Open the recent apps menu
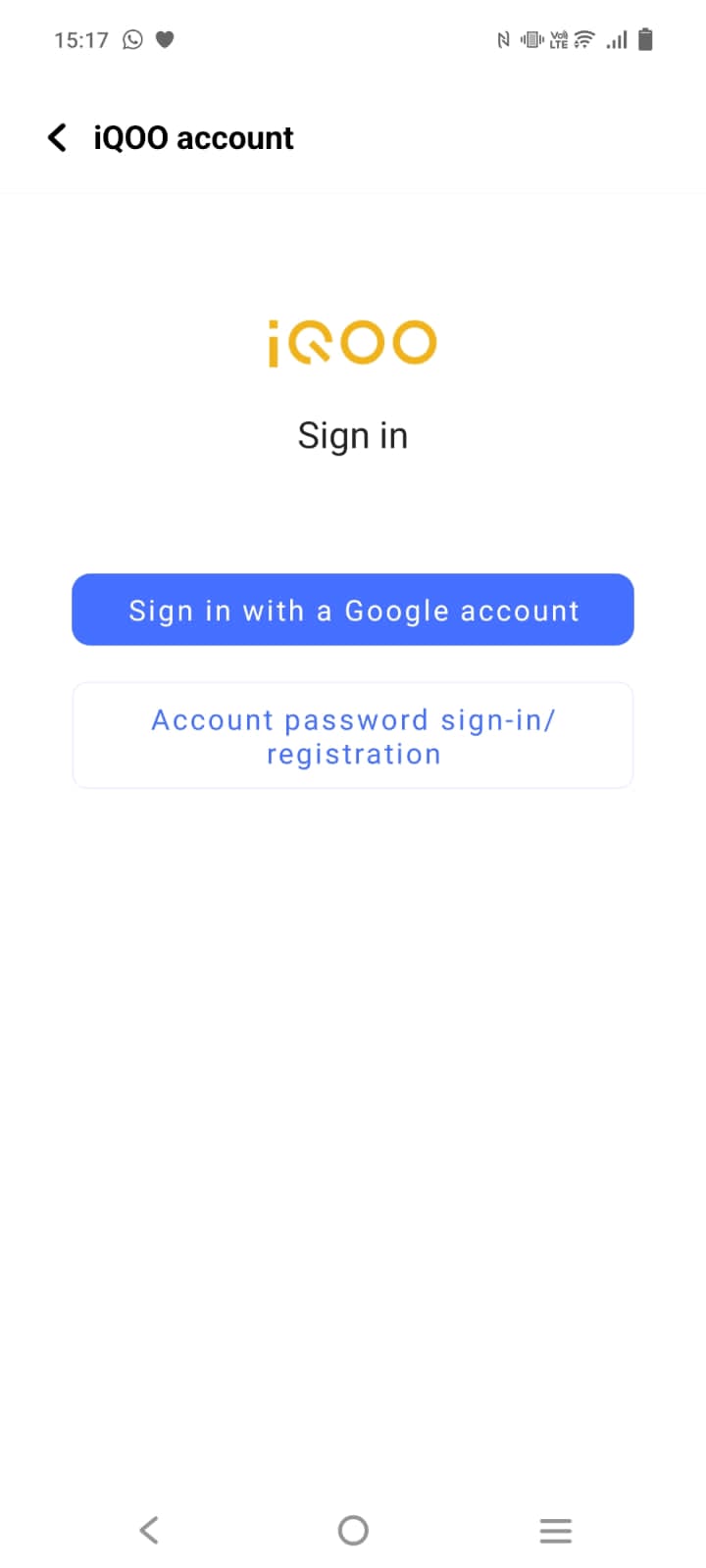This screenshot has height=1568, width=706. 555,1530
